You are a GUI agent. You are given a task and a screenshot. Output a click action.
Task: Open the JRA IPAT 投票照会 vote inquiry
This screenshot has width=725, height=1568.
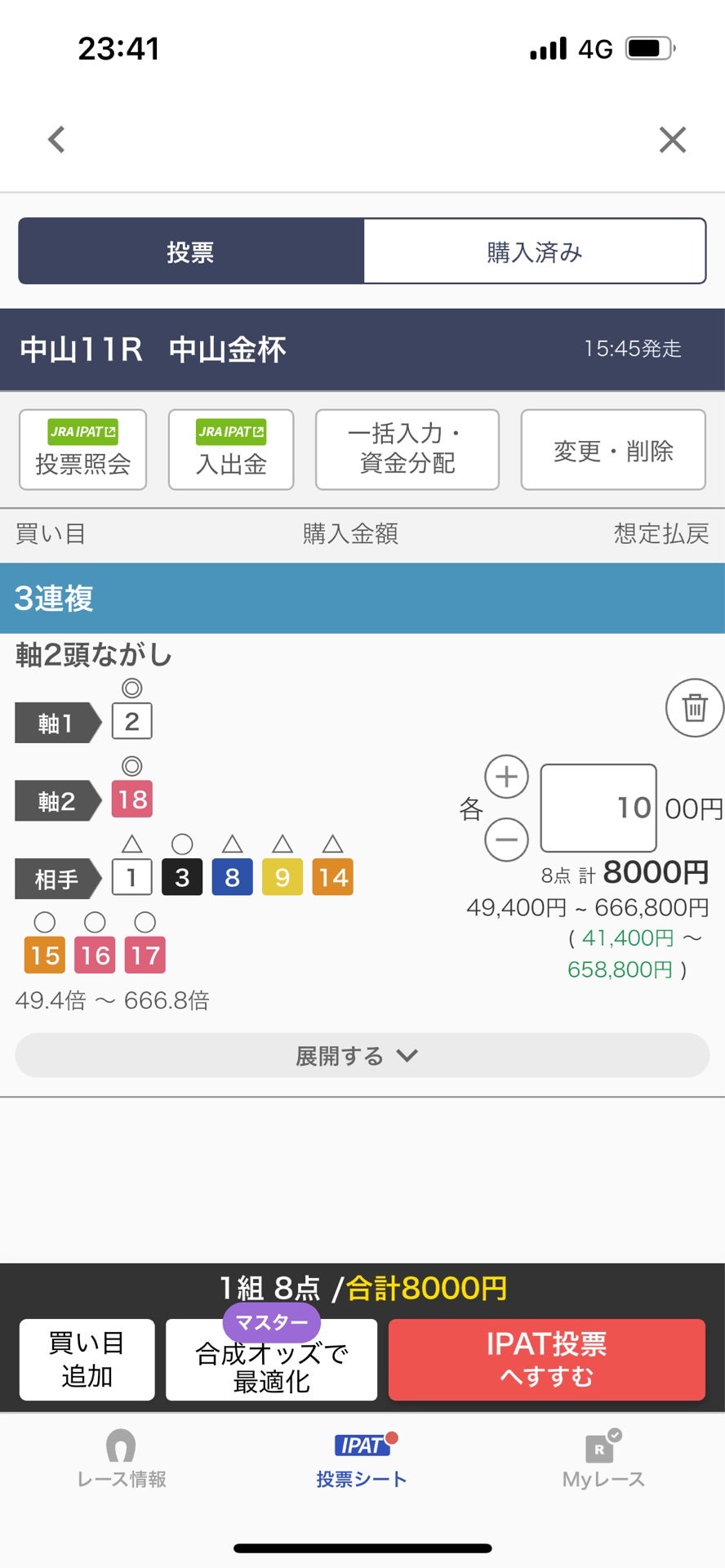(82, 449)
